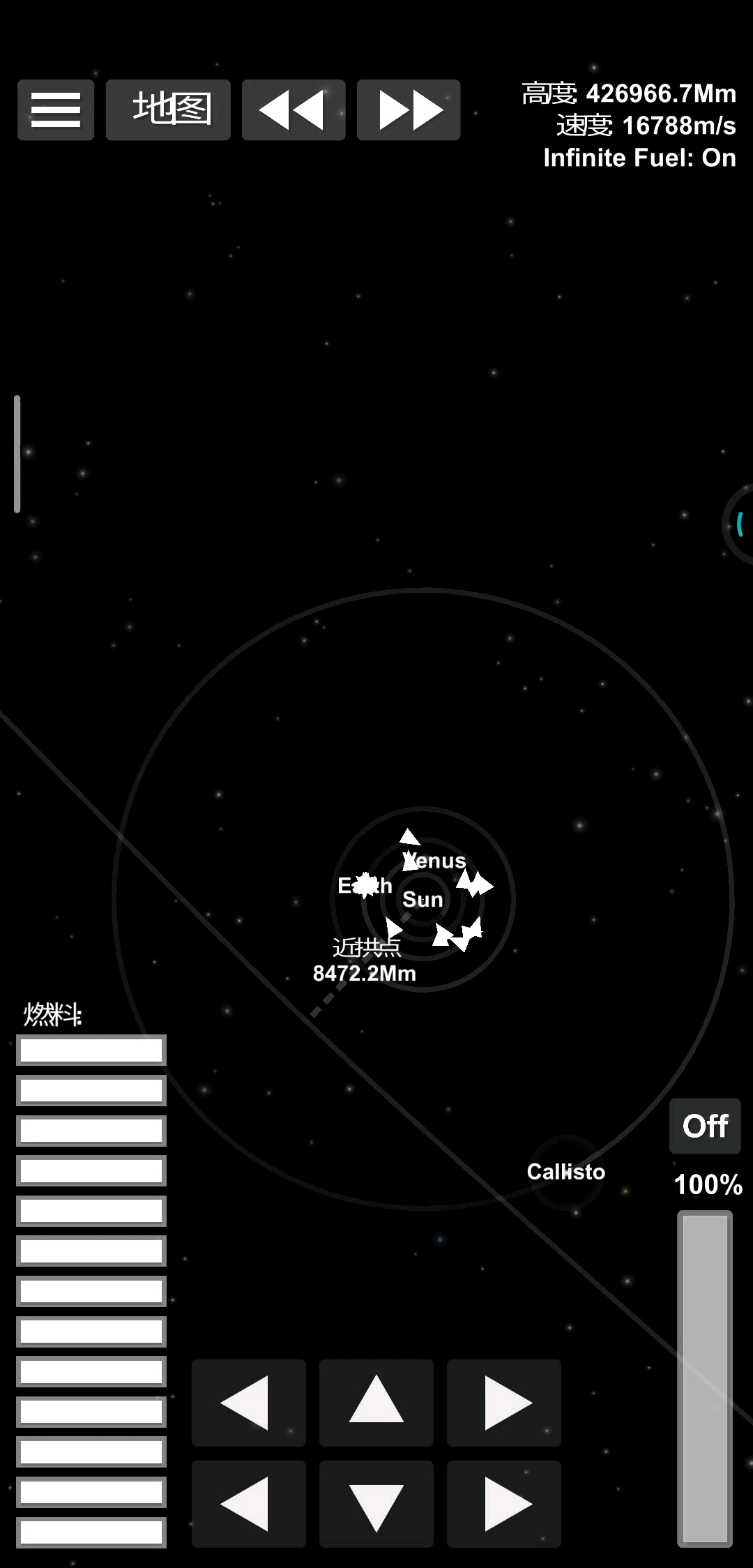Select Callisto on the map
The height and width of the screenshot is (1568, 753).
[565, 1172]
